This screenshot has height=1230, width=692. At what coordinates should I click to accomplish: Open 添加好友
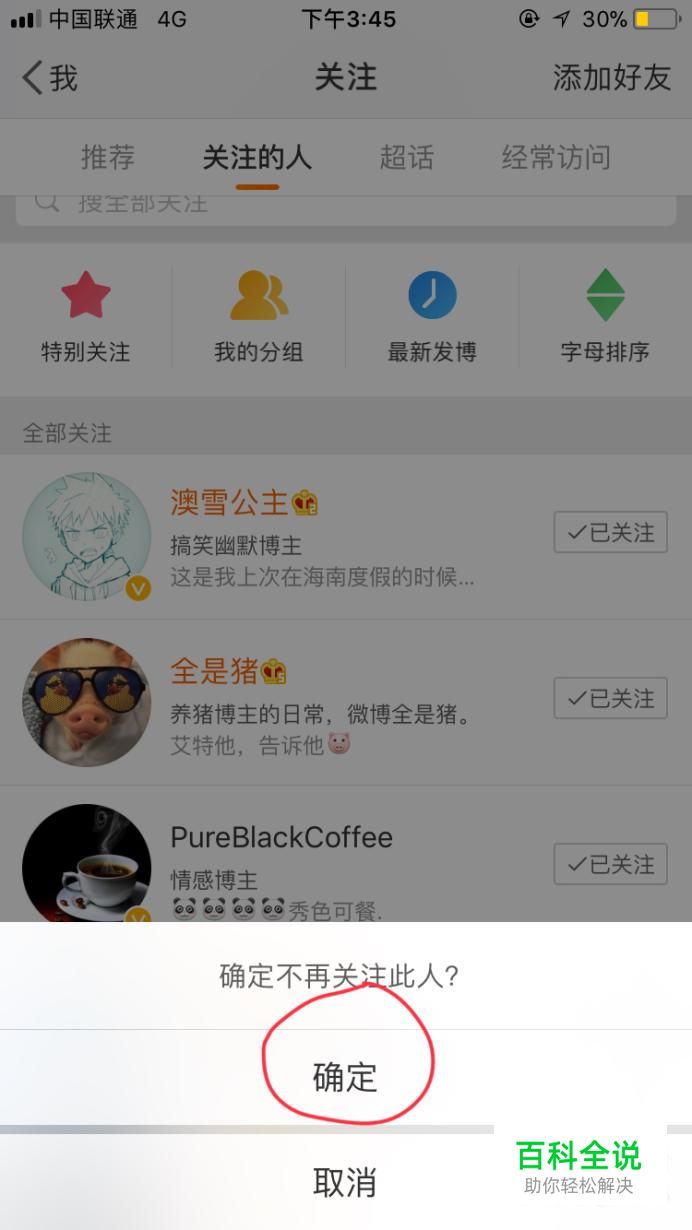(x=611, y=78)
